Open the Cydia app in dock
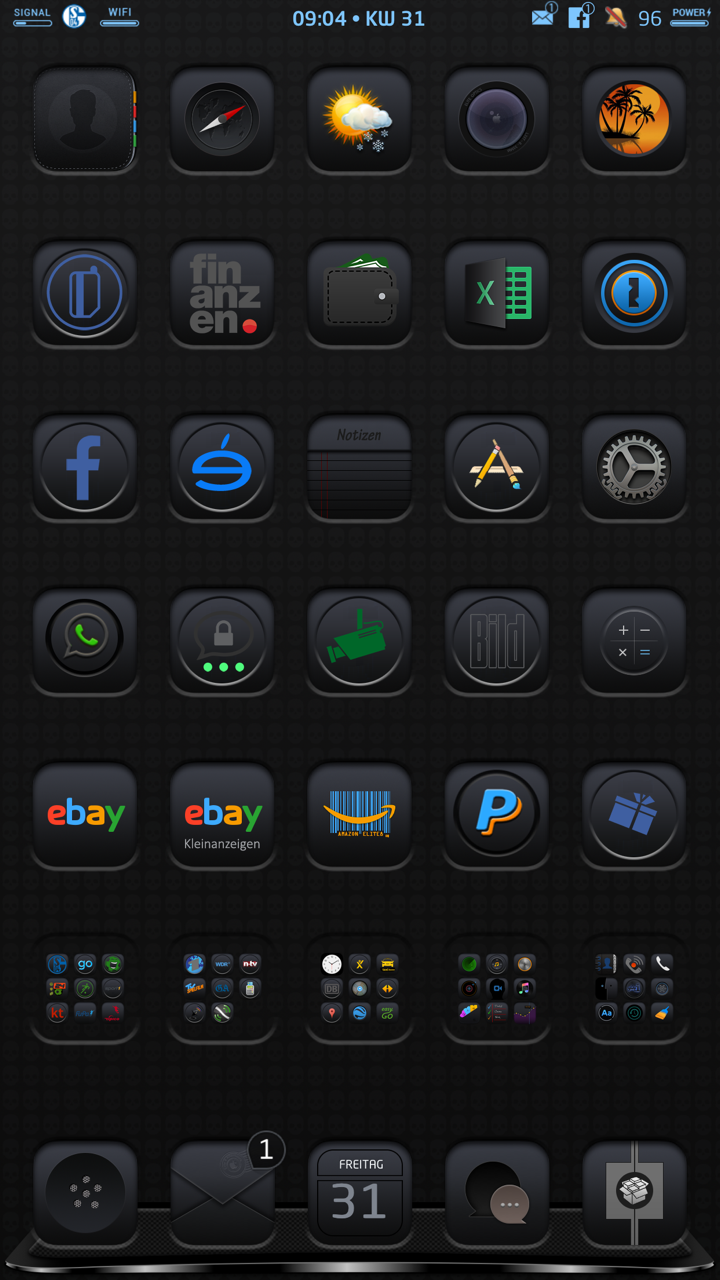The width and height of the screenshot is (720, 1280). [633, 1195]
